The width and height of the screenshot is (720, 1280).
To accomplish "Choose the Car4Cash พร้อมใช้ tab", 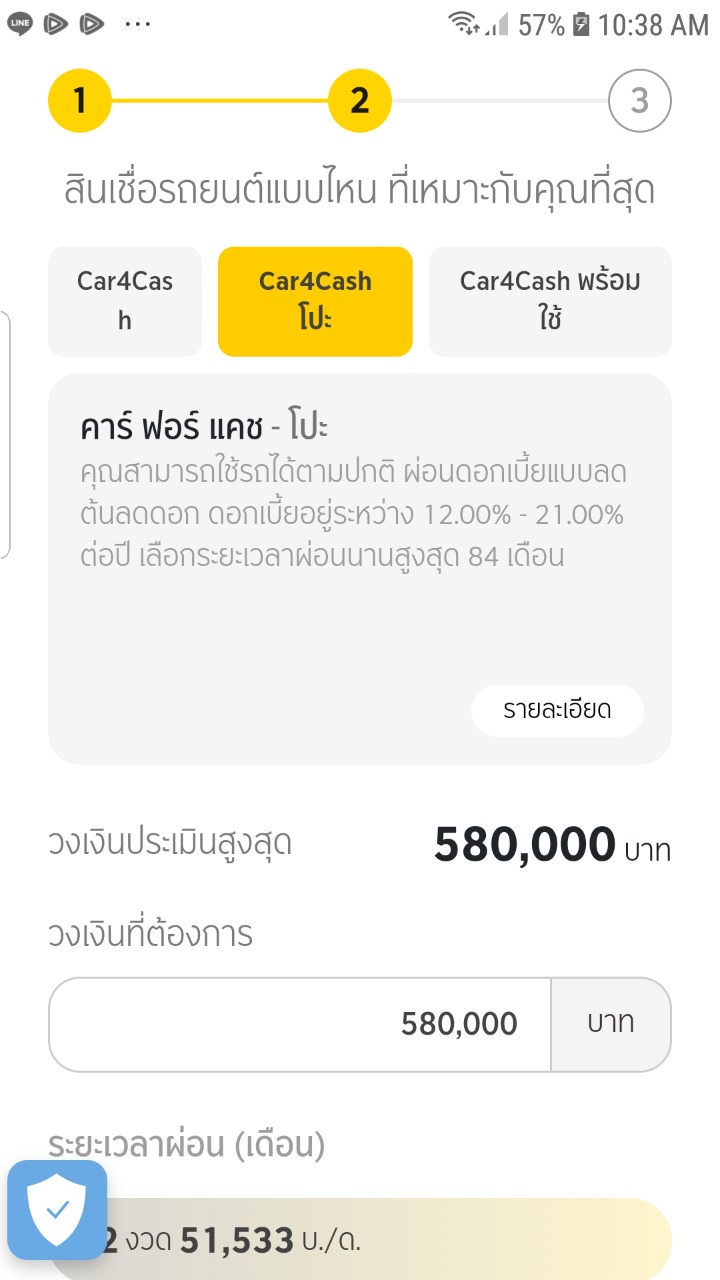I will [x=550, y=301].
